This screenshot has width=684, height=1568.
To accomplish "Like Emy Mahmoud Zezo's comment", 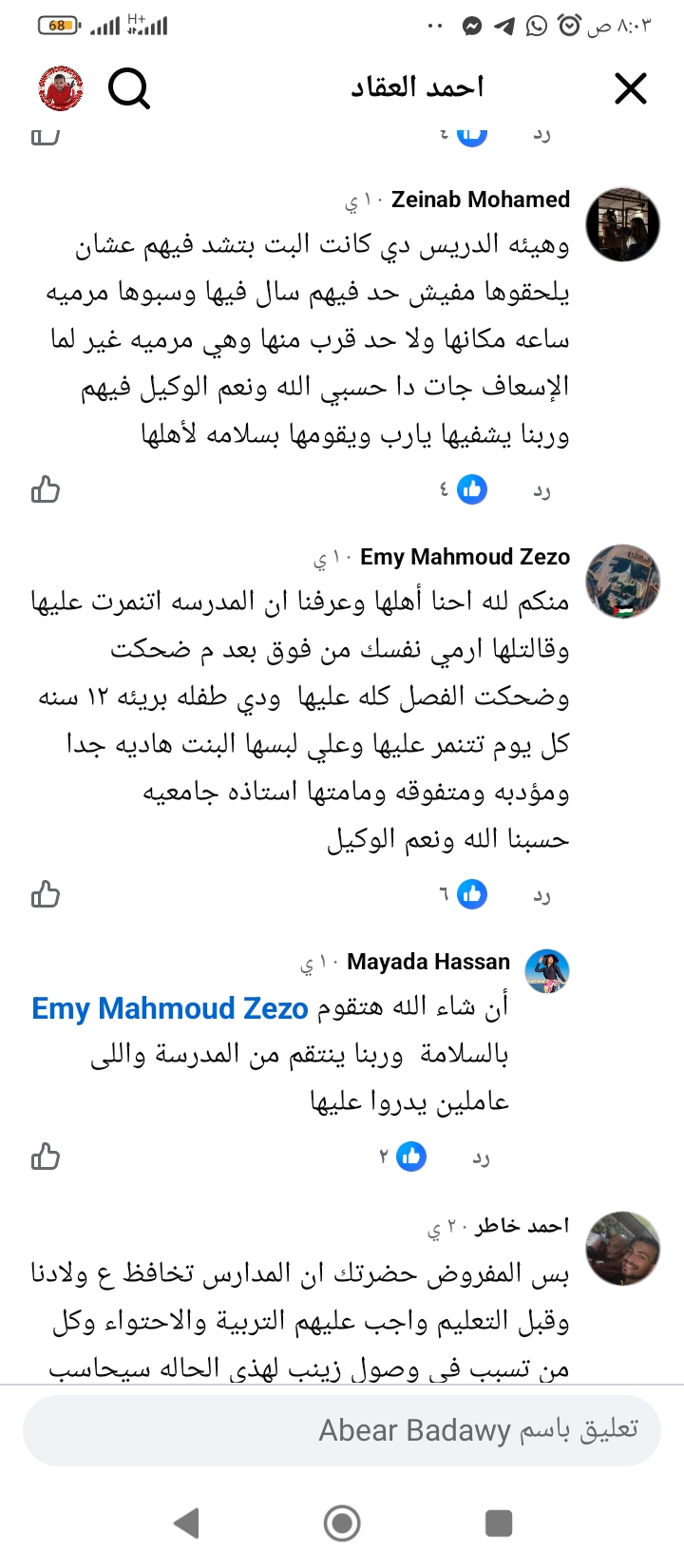I will click(46, 895).
